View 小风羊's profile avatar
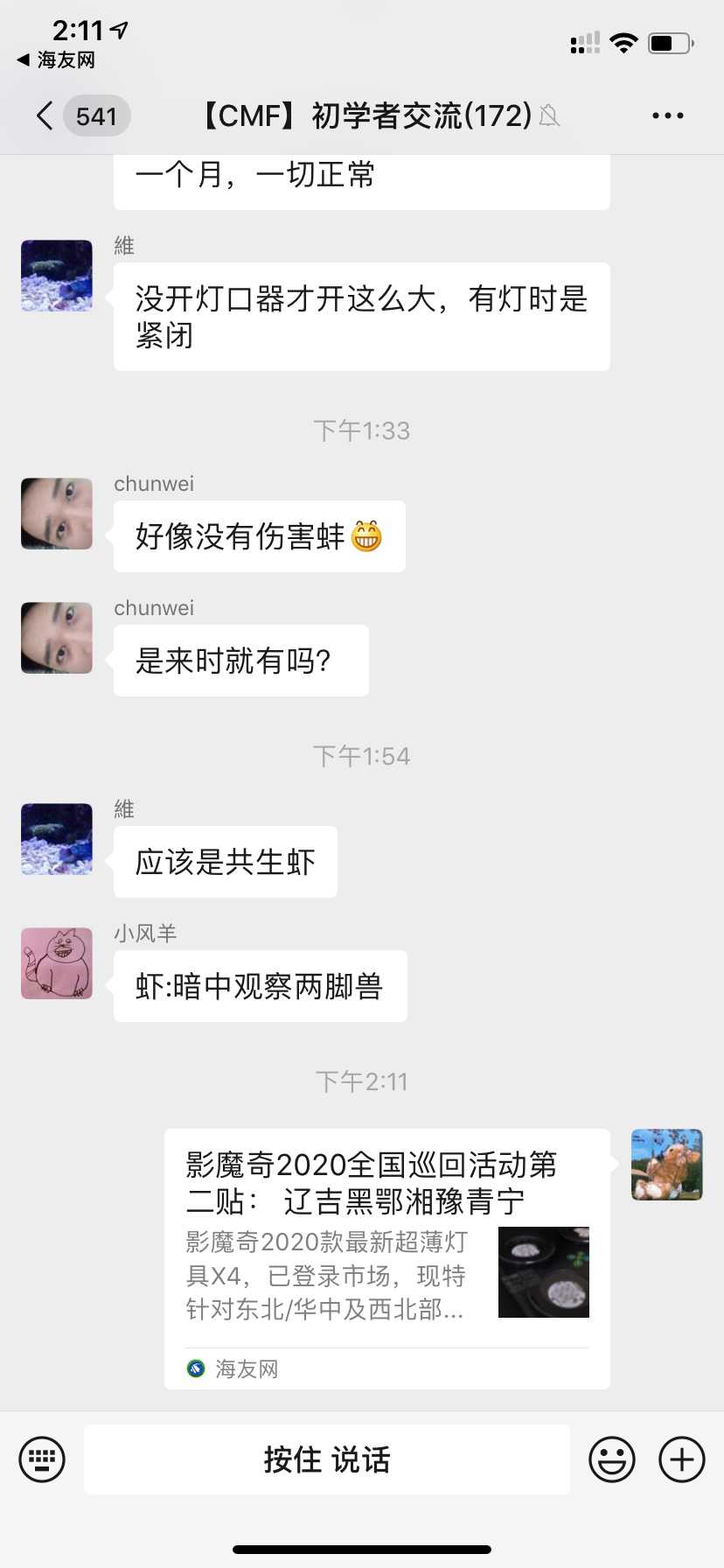 [x=57, y=963]
